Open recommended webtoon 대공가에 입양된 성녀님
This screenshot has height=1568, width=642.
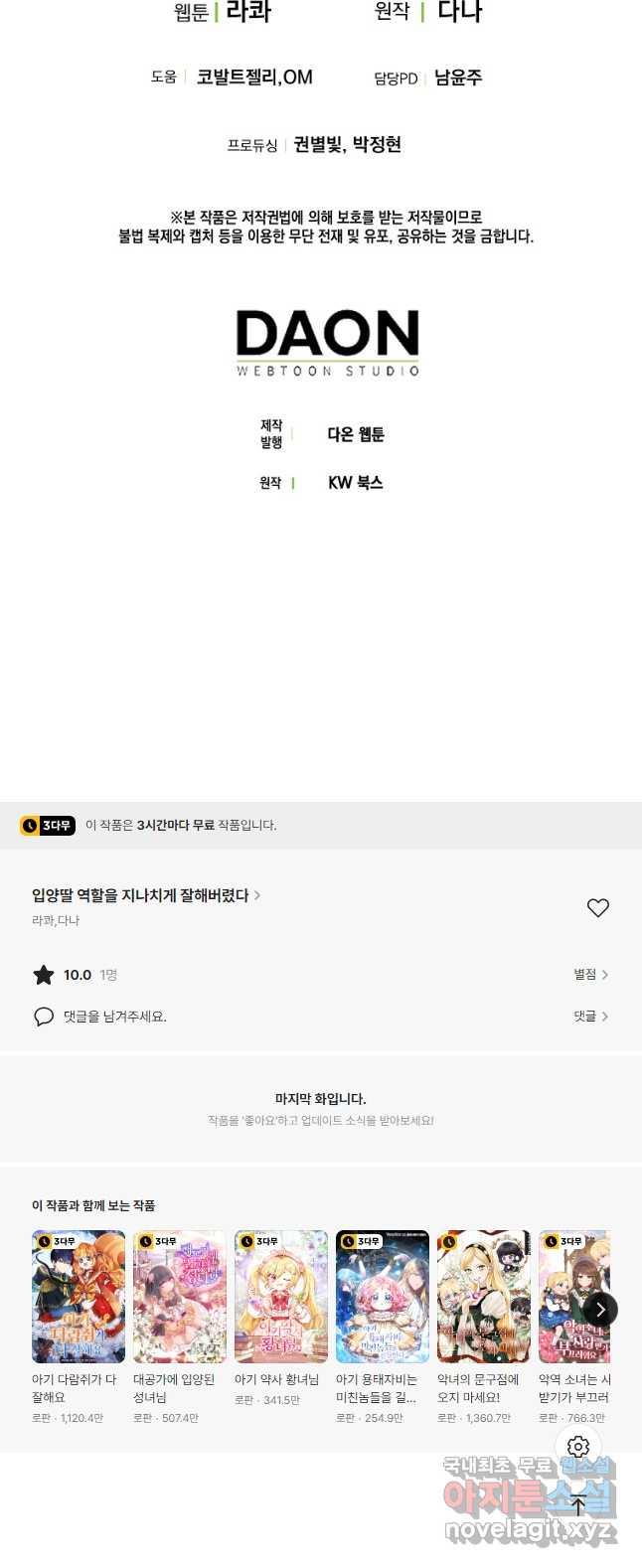(x=180, y=1297)
